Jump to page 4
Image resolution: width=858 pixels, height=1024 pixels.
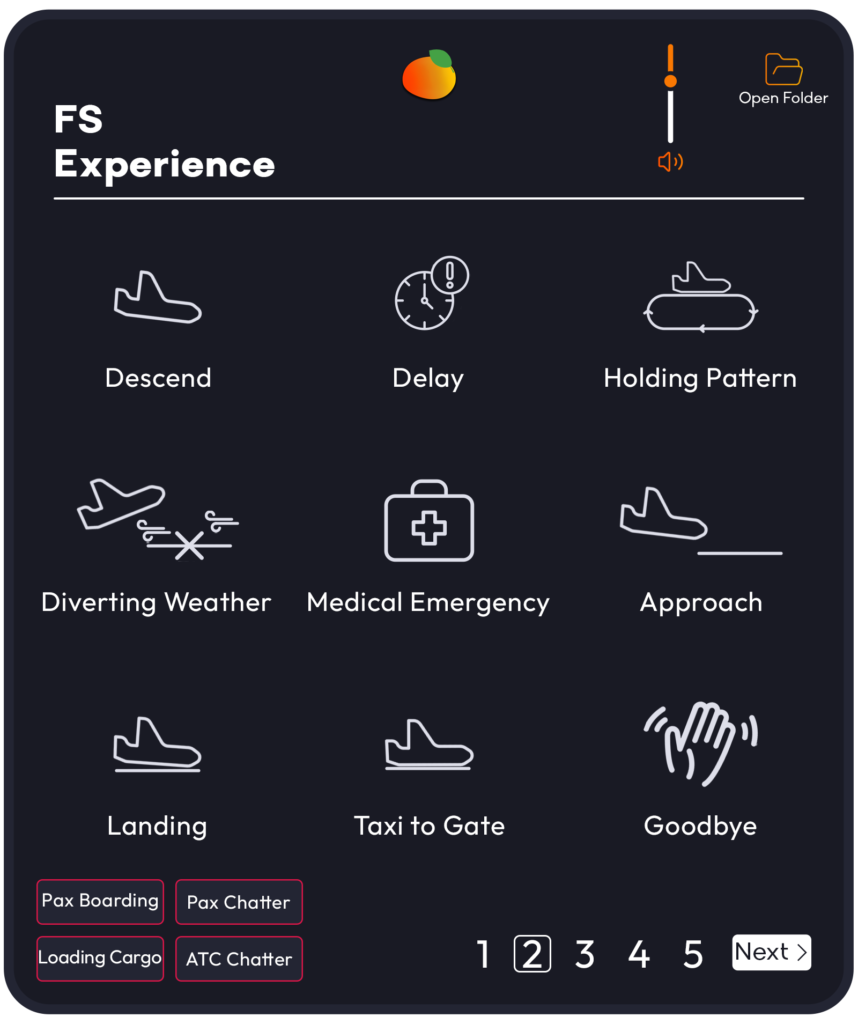click(x=639, y=955)
